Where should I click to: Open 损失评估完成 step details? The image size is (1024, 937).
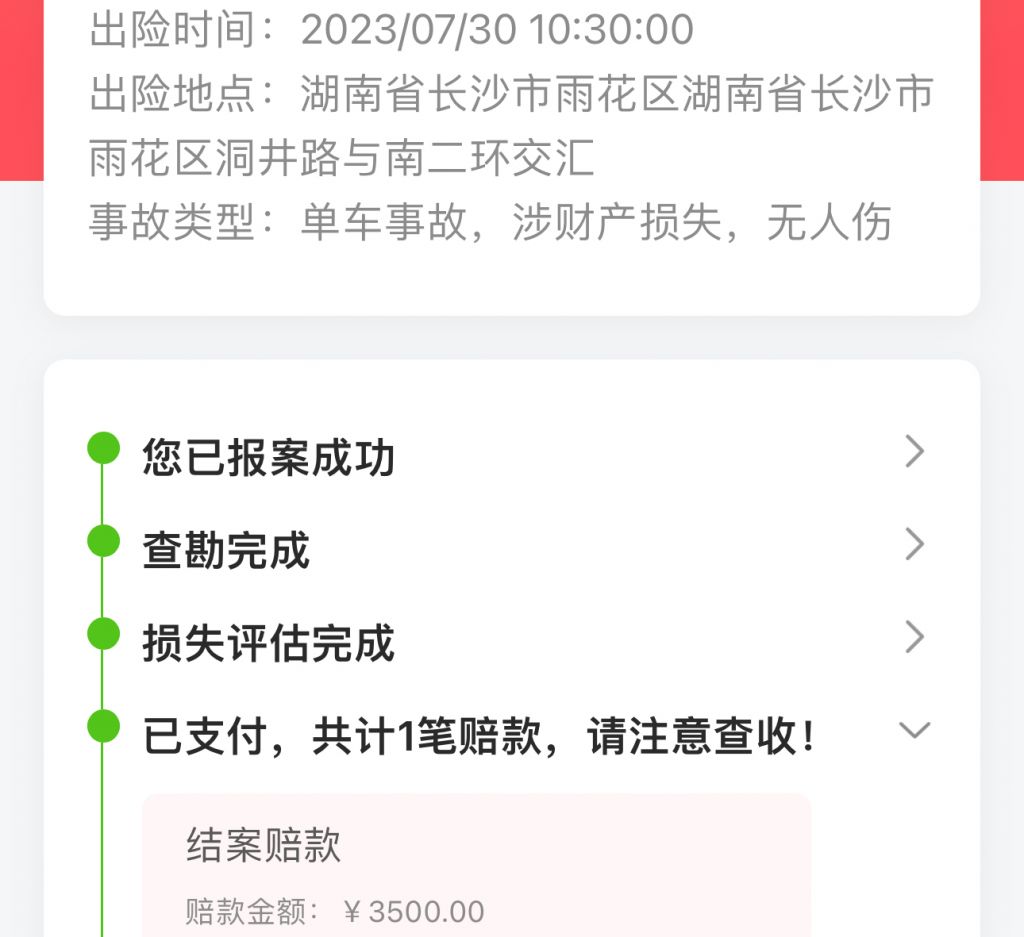[x=913, y=637]
